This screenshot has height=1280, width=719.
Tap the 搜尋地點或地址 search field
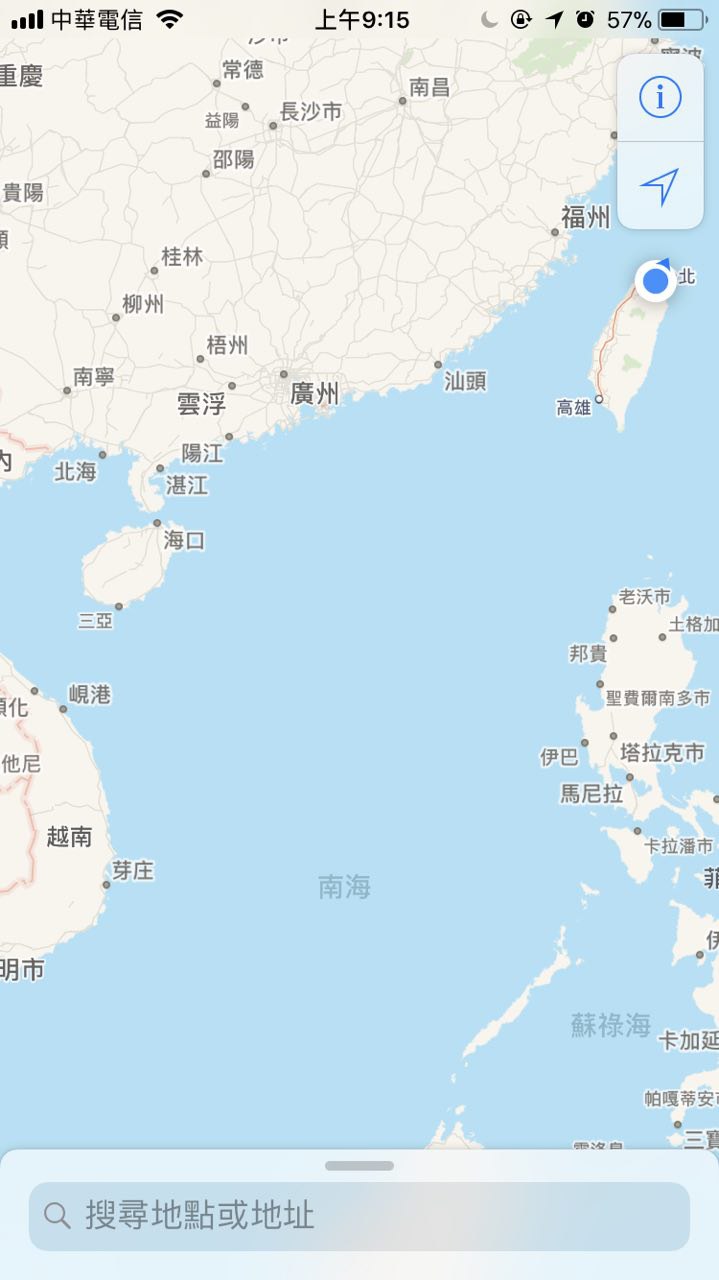(360, 1216)
